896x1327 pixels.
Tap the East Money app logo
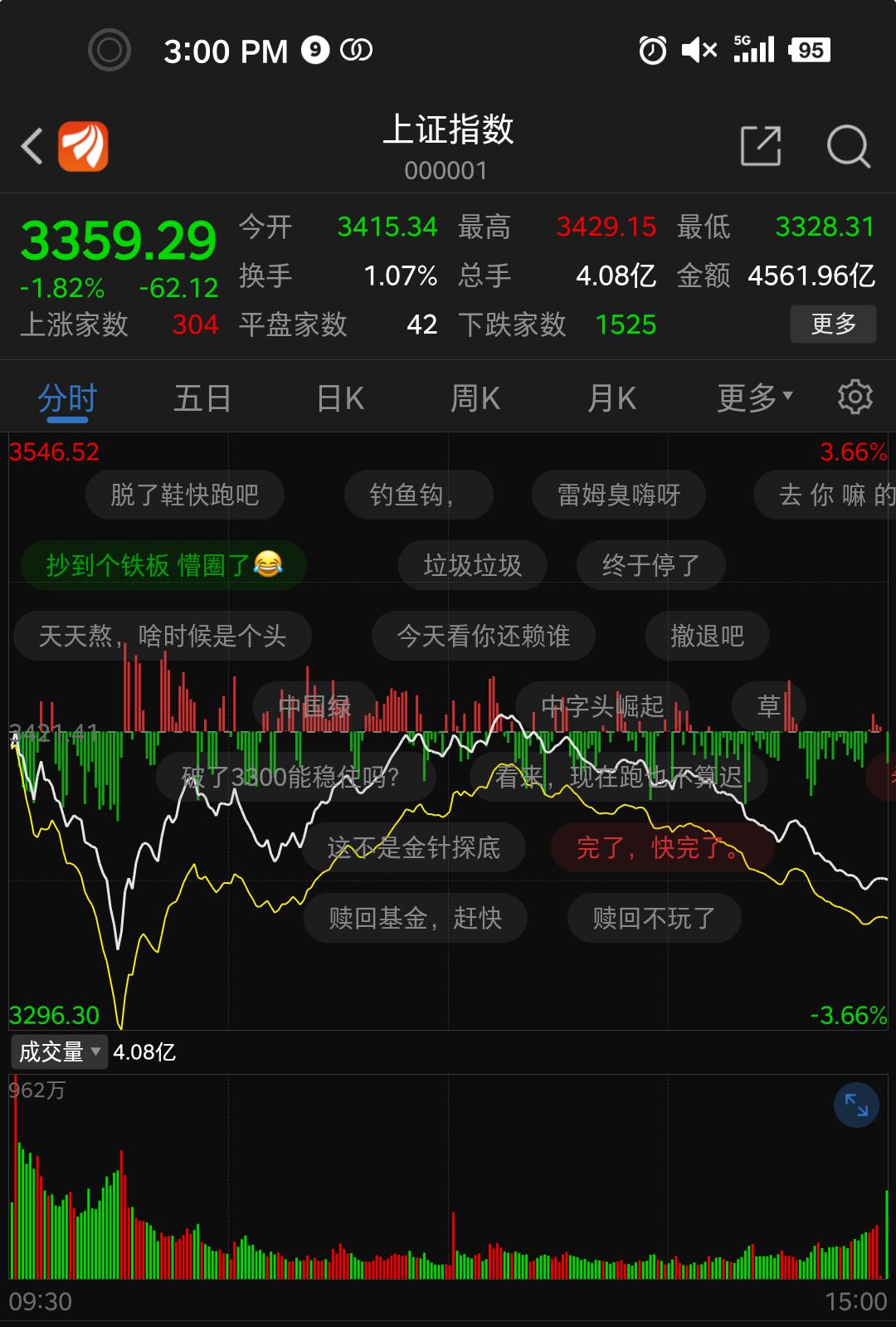85,145
